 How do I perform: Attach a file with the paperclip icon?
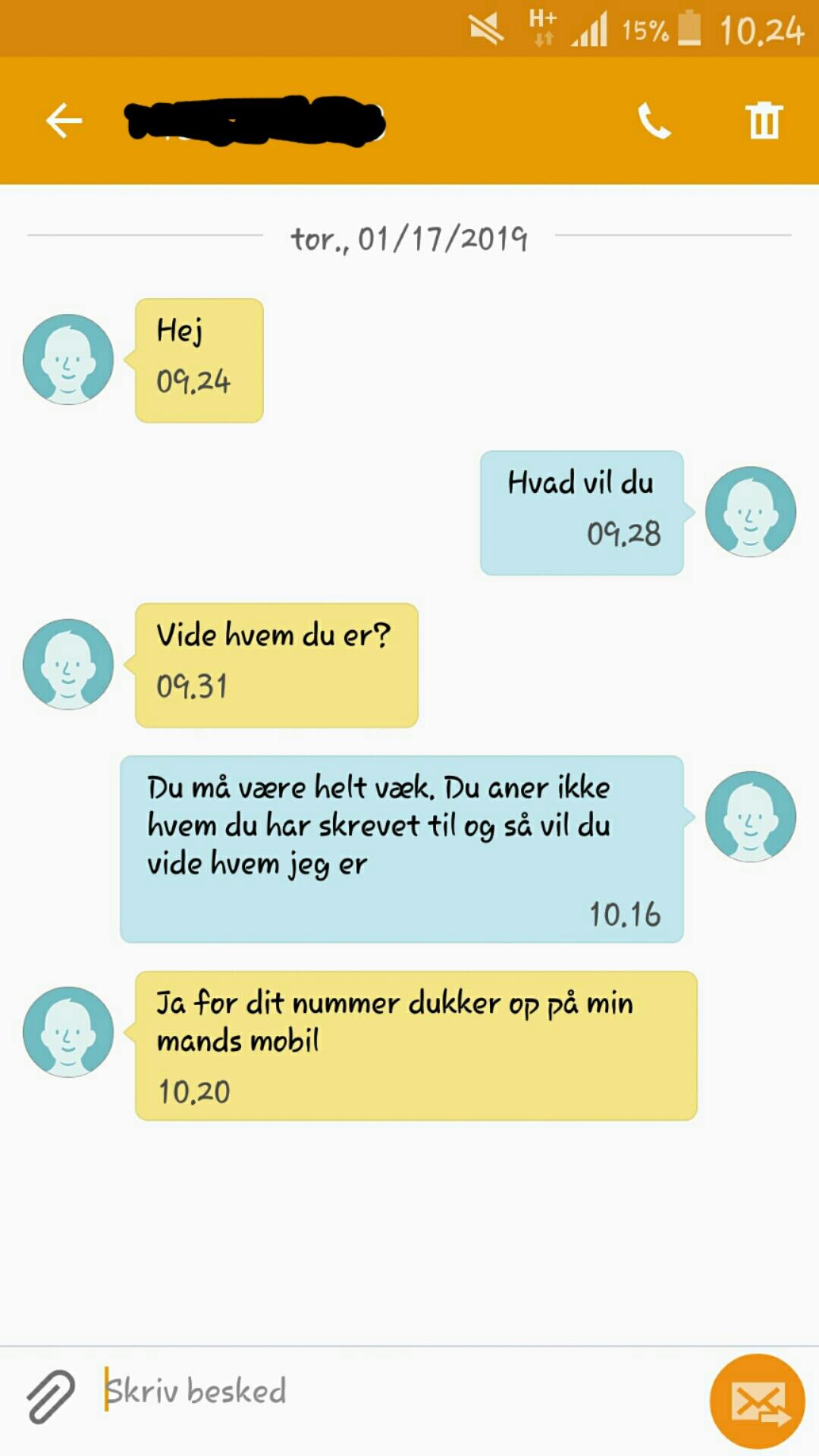pyautogui.click(x=51, y=1395)
